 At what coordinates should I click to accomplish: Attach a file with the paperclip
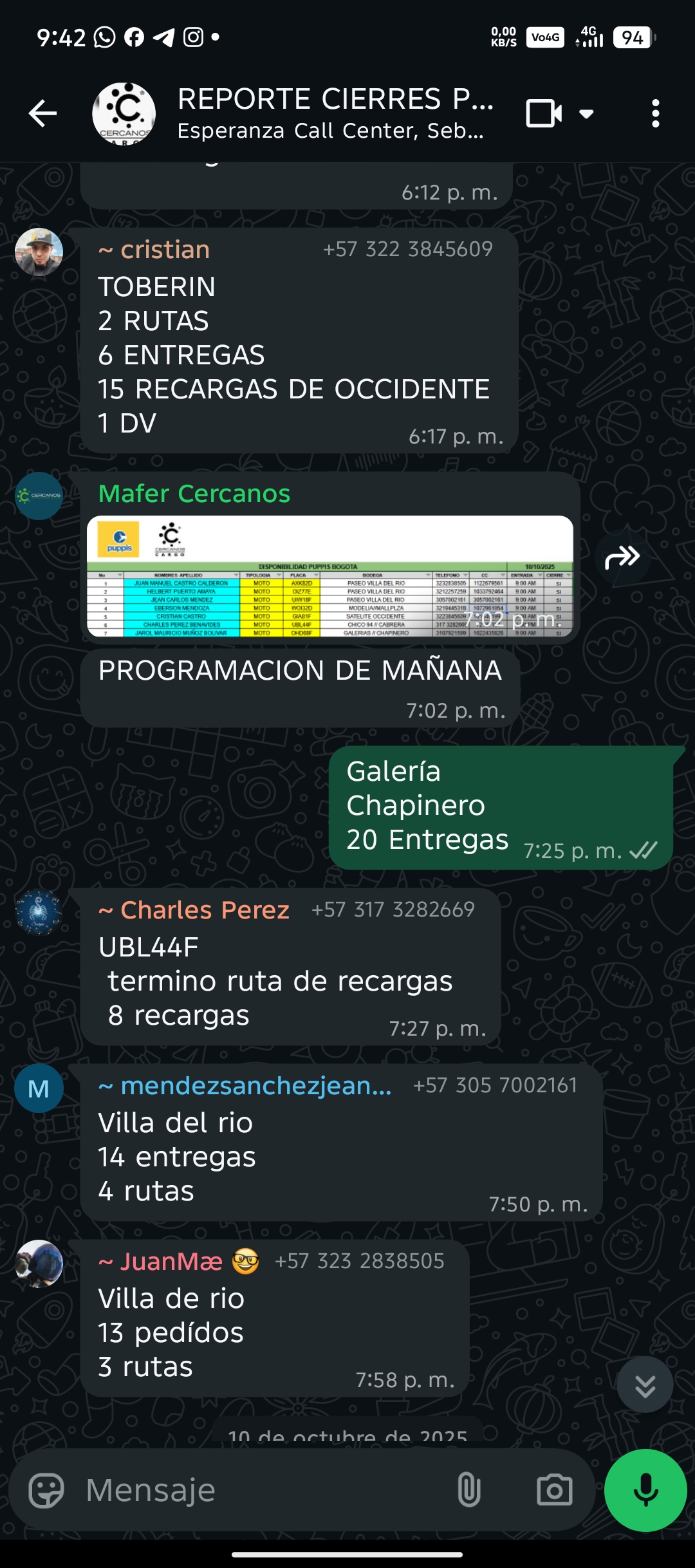point(468,1490)
